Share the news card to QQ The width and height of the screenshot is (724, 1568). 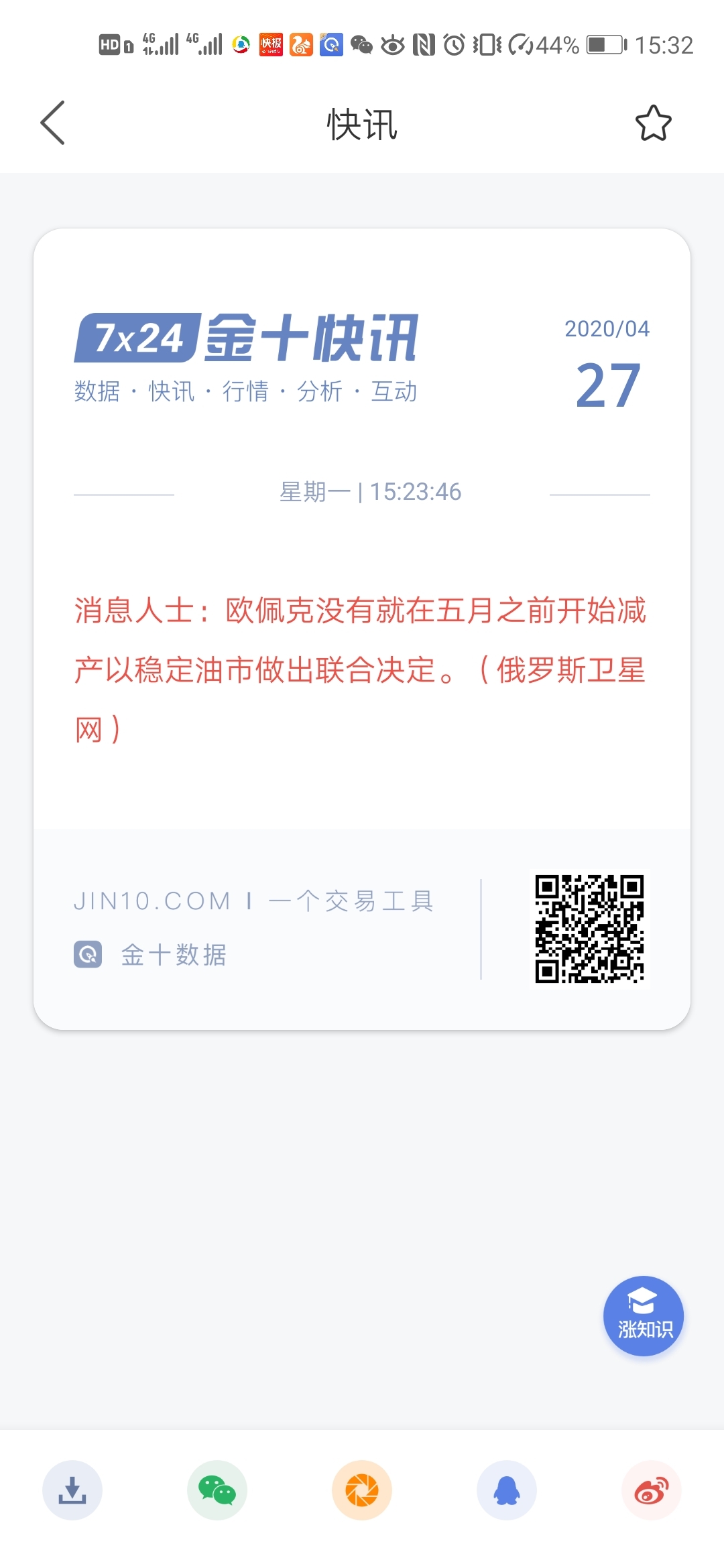point(507,1490)
